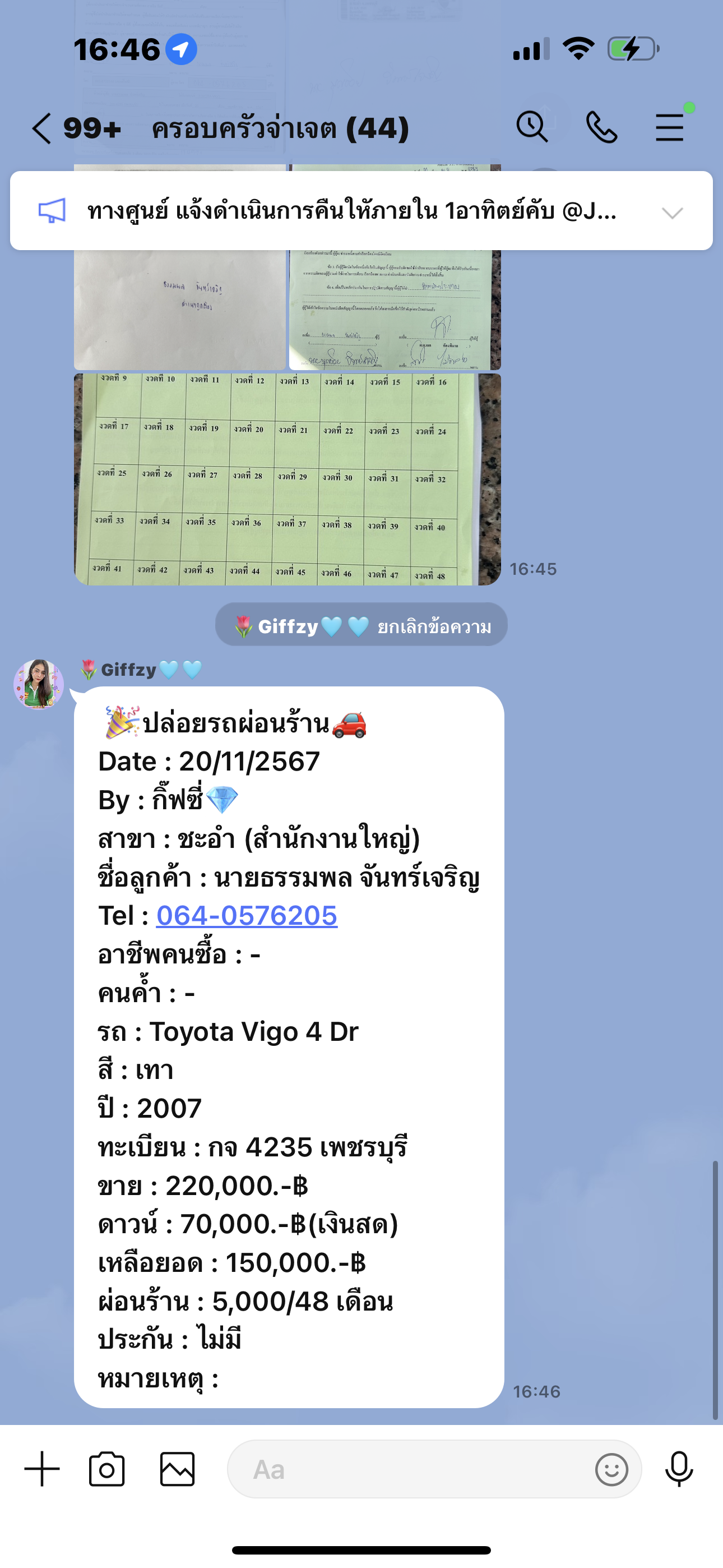Go back to the chat list
The height and width of the screenshot is (1568, 723).
[41, 128]
